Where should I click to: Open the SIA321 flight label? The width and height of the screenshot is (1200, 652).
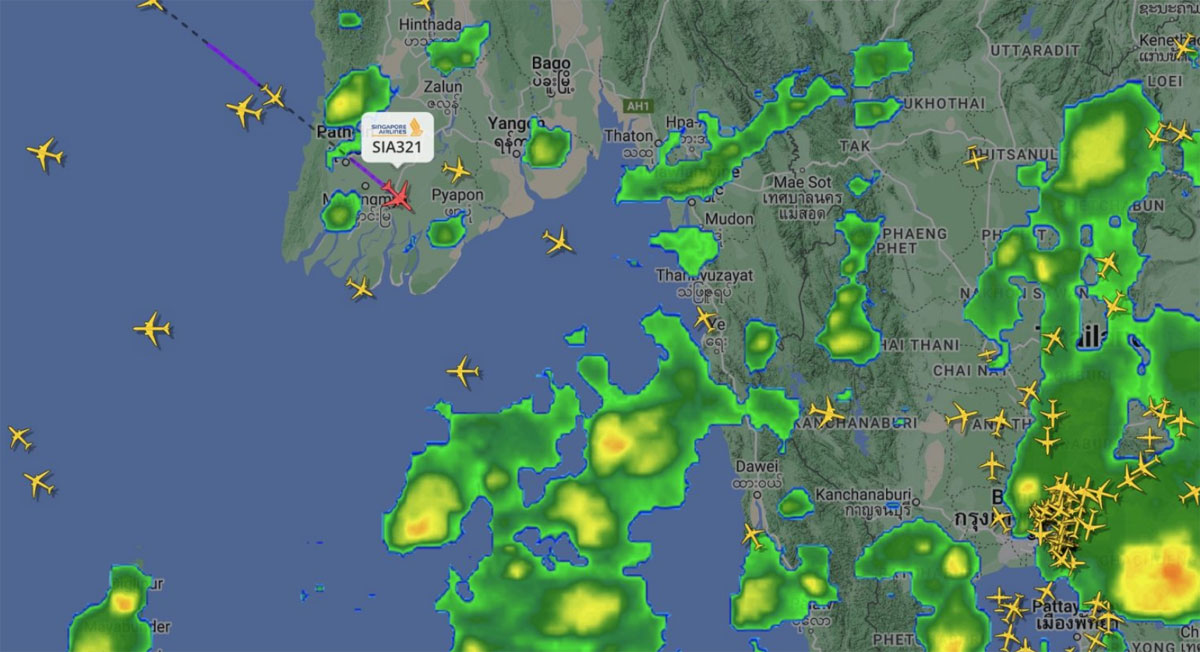coord(397,136)
